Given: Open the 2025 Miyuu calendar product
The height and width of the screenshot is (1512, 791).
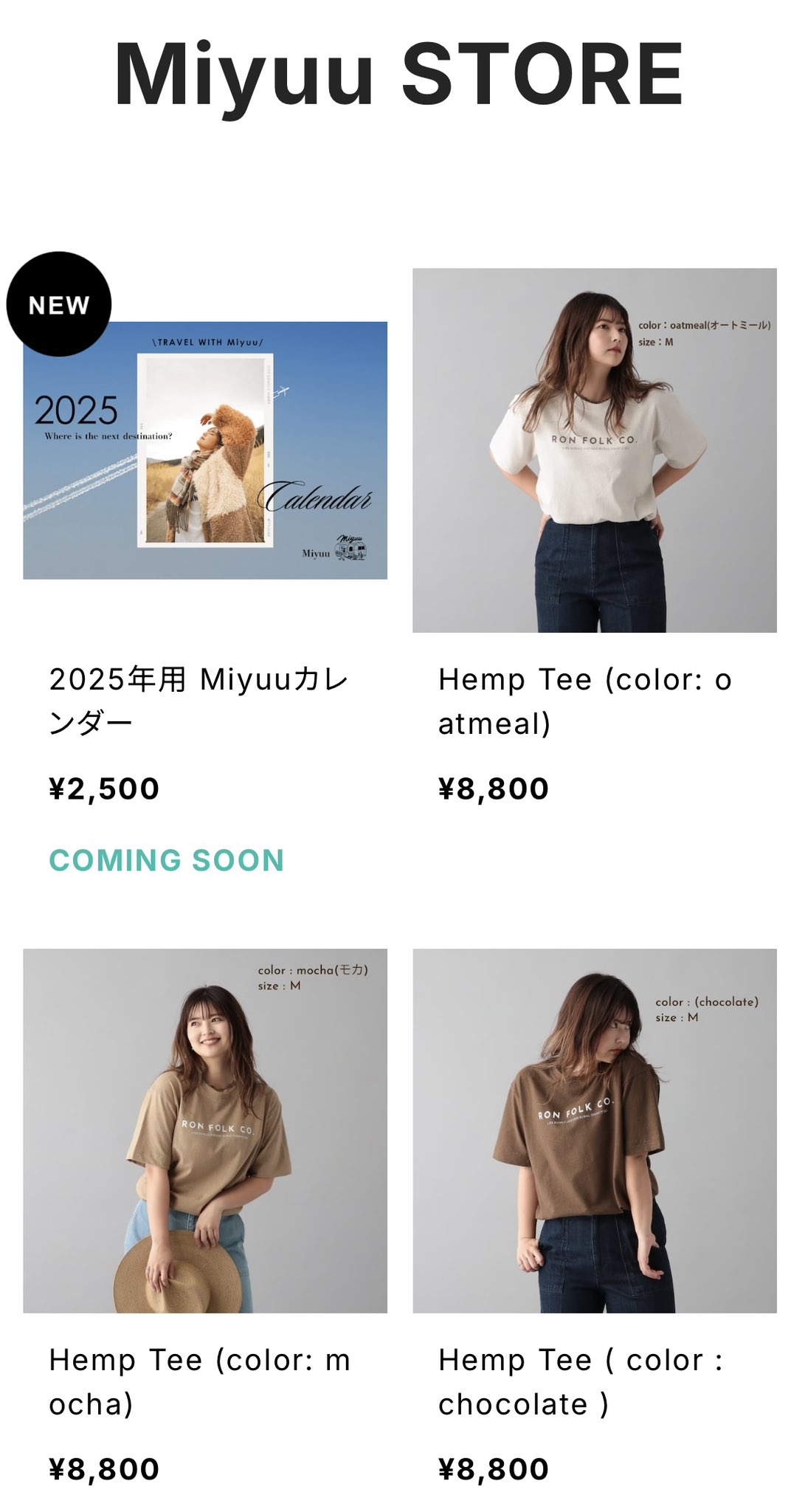Looking at the screenshot, I should click(205, 450).
